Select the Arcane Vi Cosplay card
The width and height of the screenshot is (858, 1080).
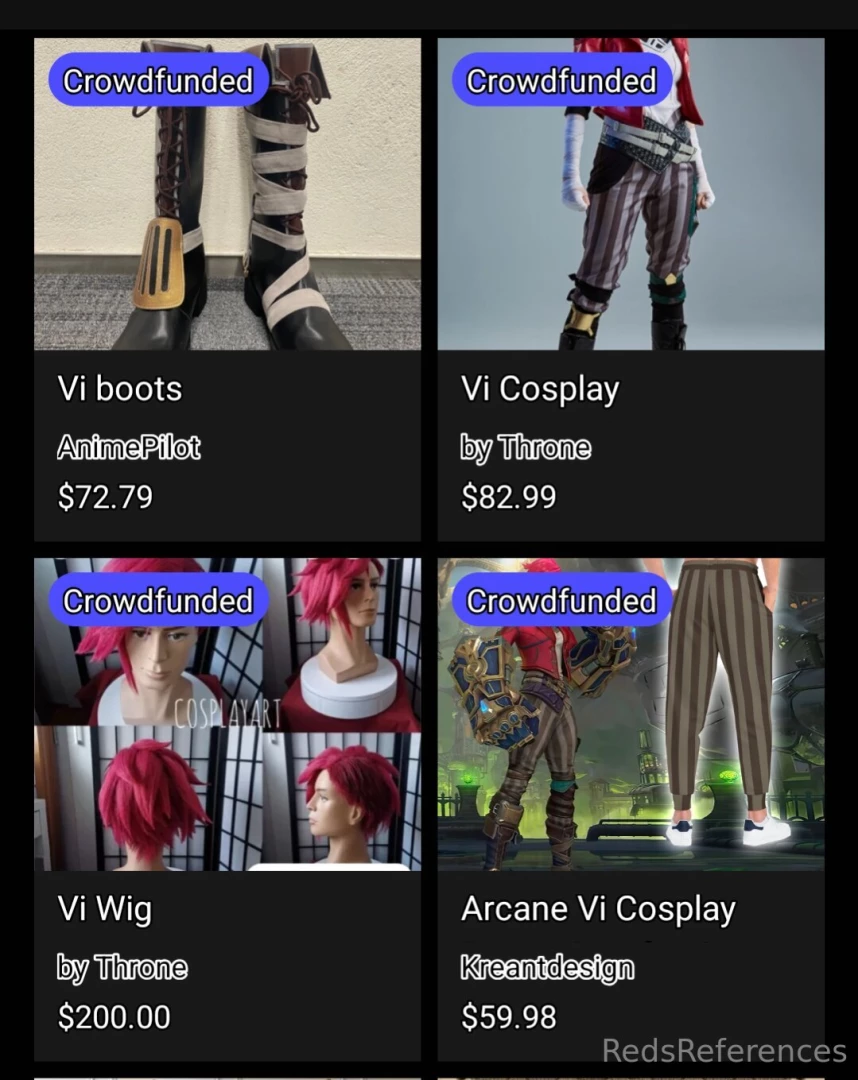[630, 810]
